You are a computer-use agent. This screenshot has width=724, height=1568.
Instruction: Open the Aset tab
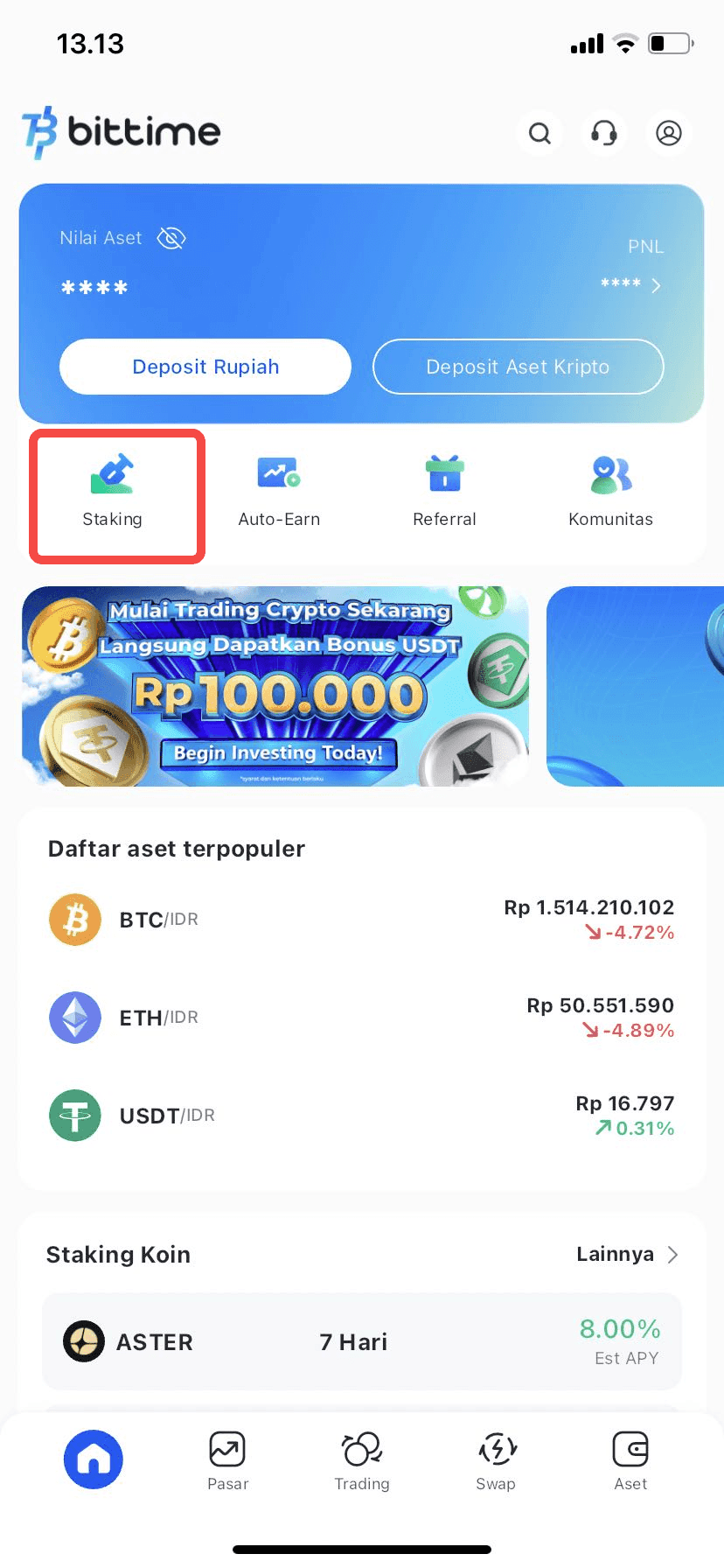[x=630, y=1459]
